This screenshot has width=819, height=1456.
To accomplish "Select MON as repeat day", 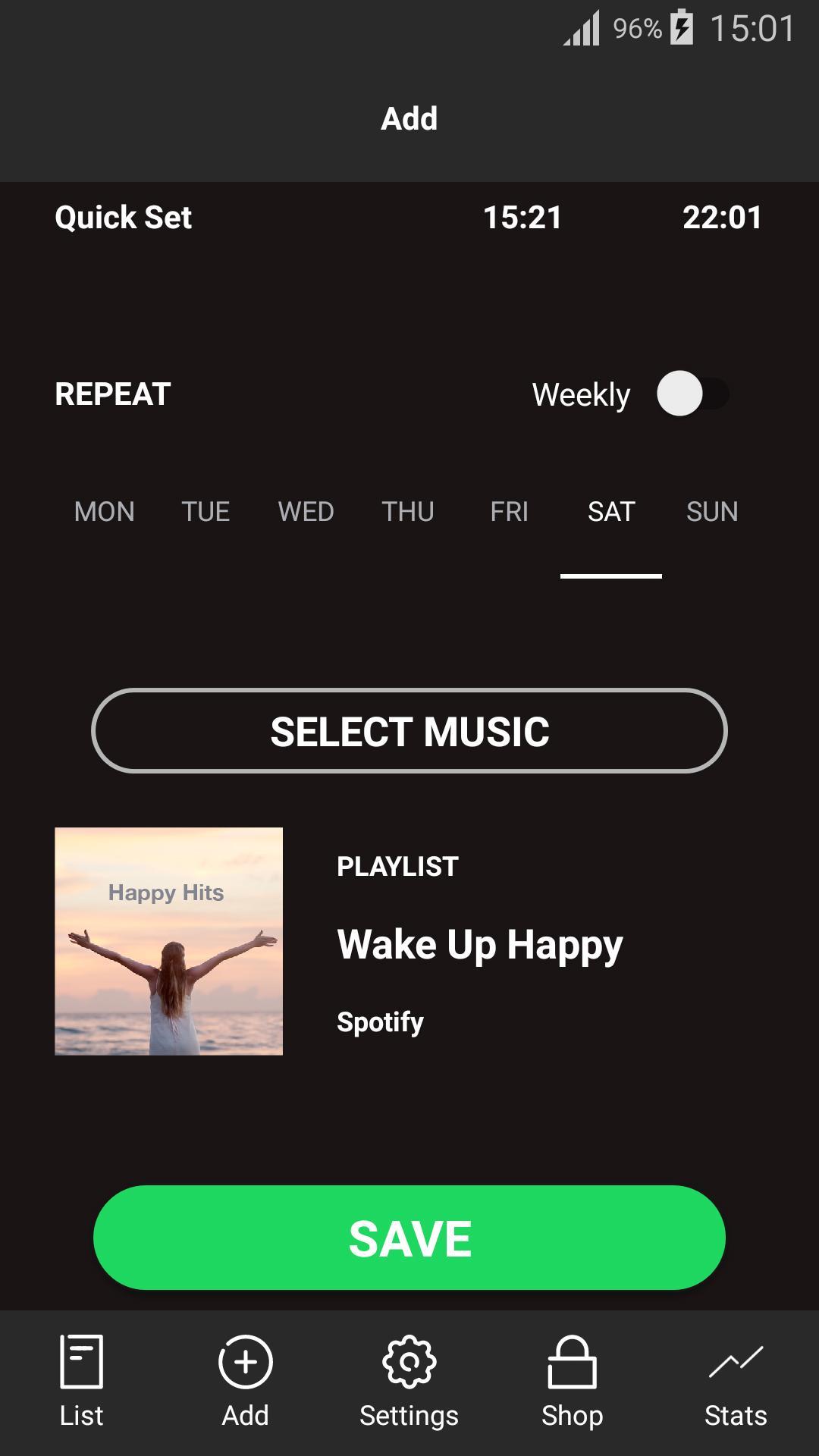I will tap(105, 512).
